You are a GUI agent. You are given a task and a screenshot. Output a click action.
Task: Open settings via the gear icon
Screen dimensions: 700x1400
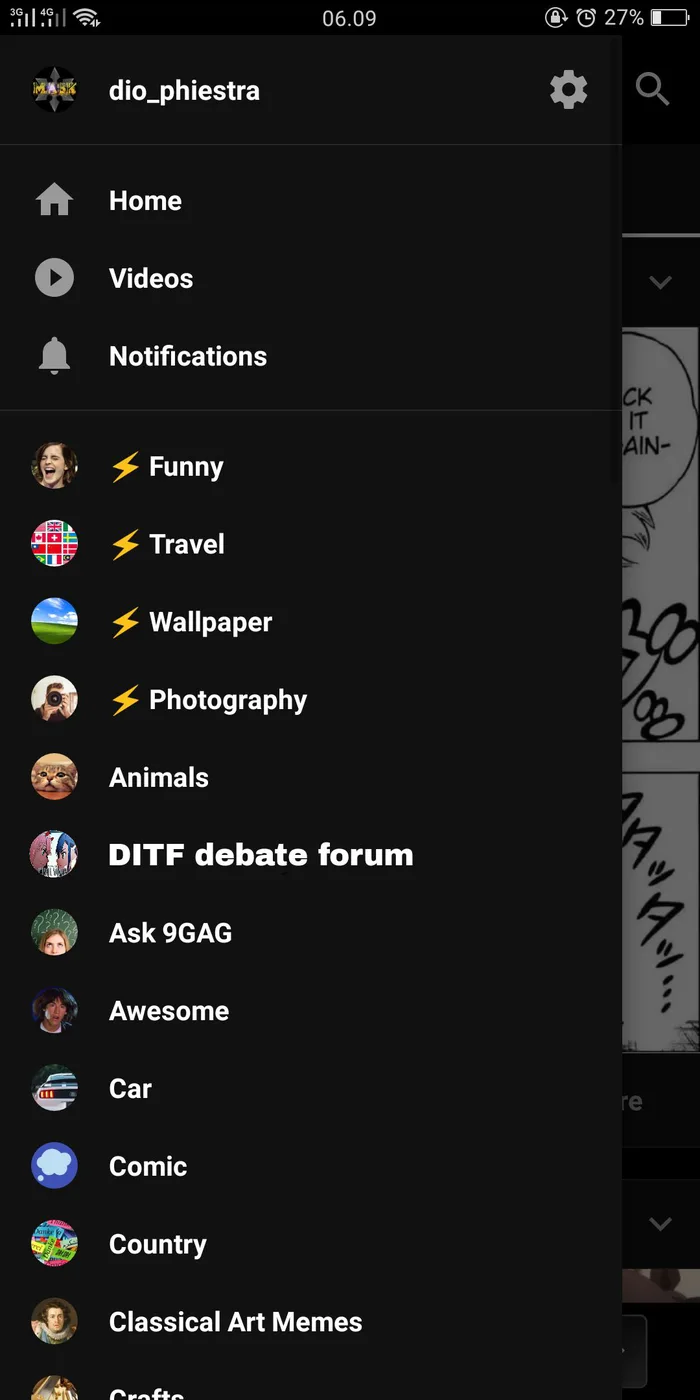tap(569, 90)
